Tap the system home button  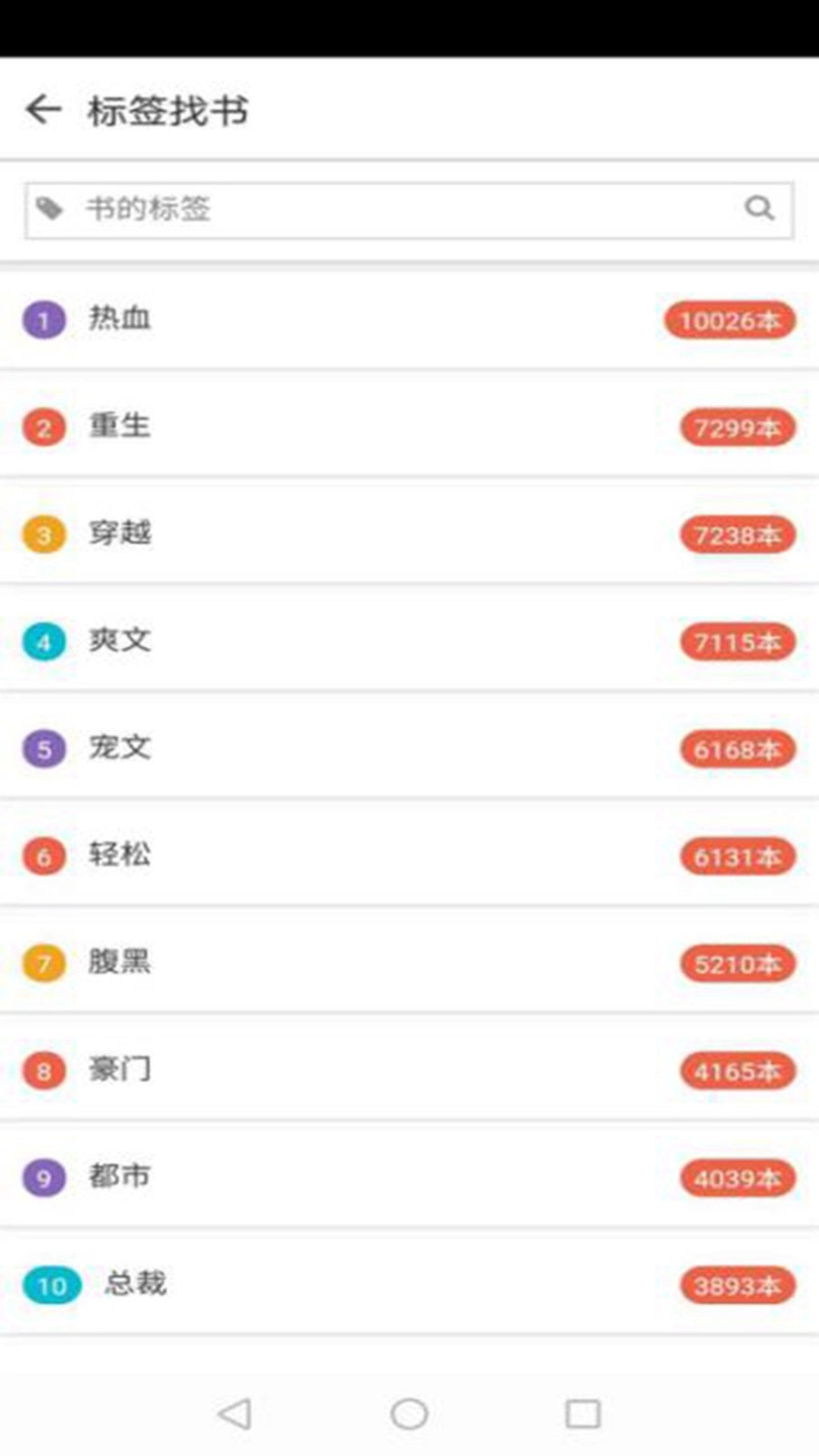click(409, 1413)
